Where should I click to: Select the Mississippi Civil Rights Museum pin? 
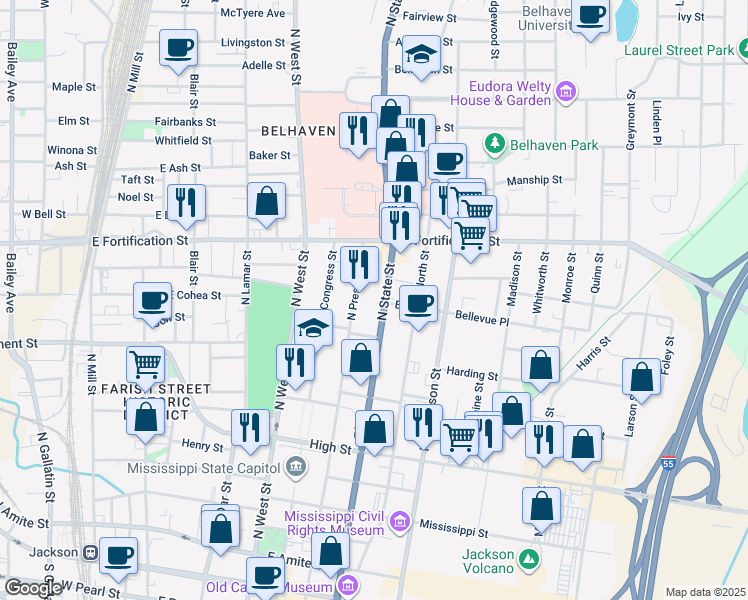[400, 522]
